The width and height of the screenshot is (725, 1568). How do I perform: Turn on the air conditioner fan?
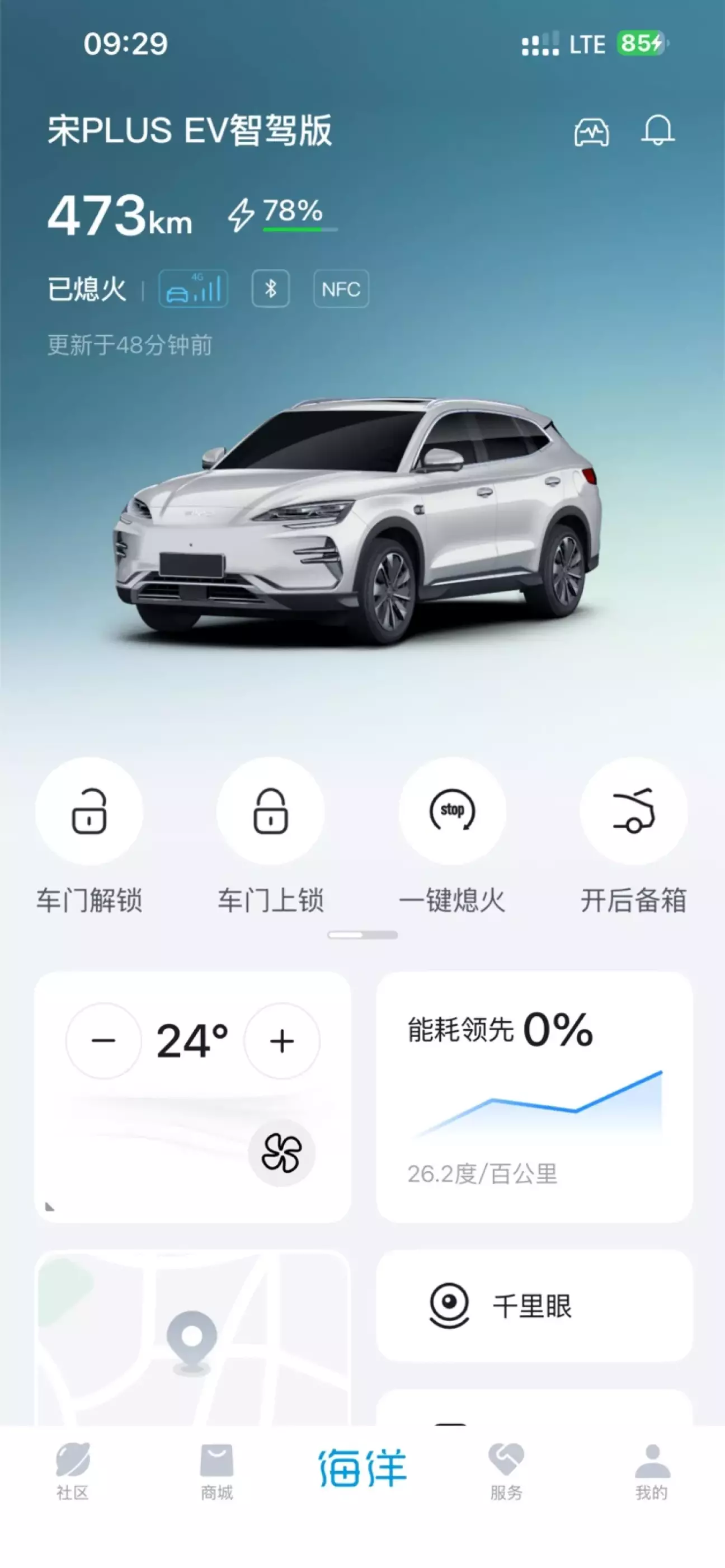[x=281, y=1152]
